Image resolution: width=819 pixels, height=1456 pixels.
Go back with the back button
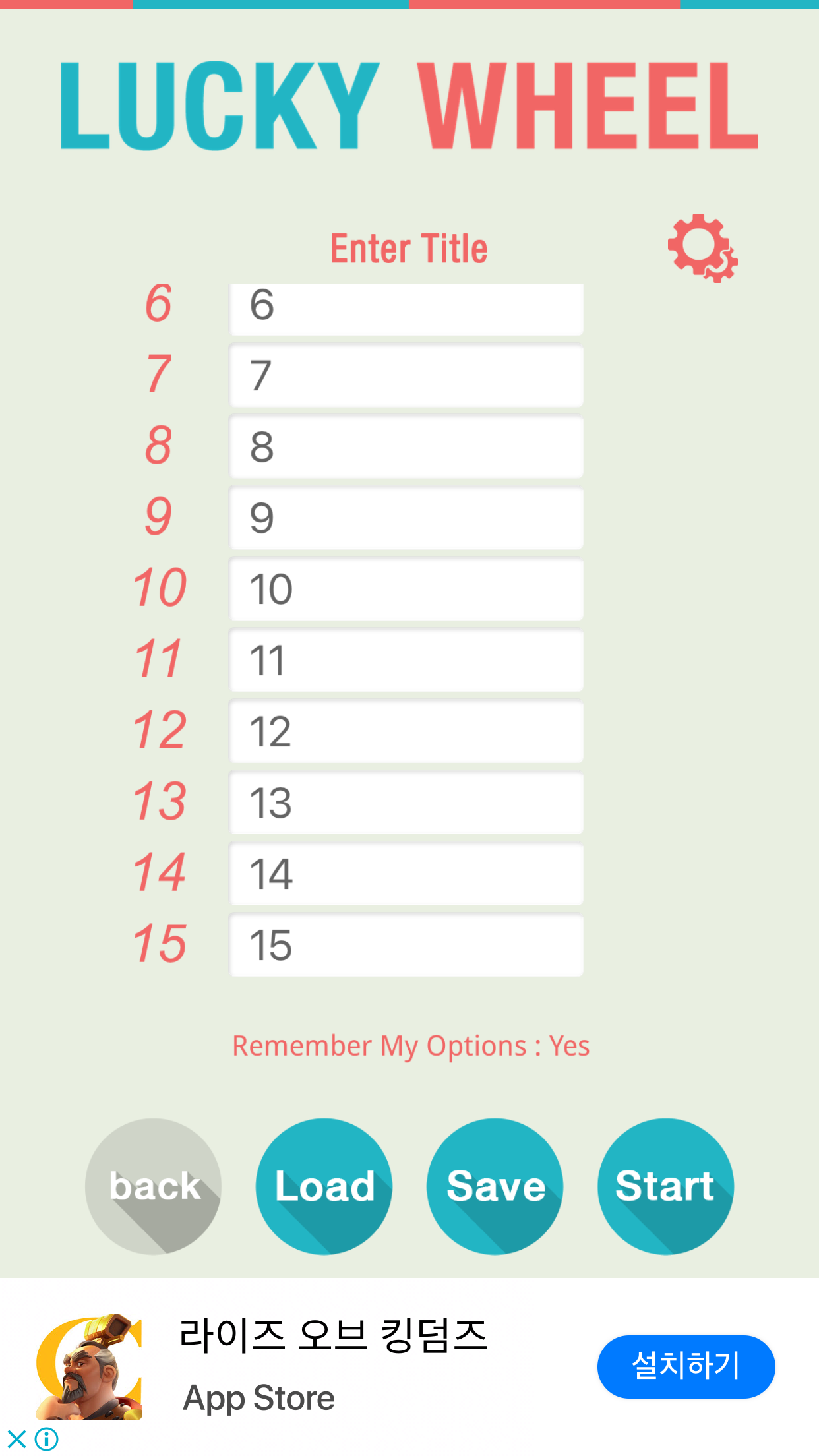pos(153,1186)
